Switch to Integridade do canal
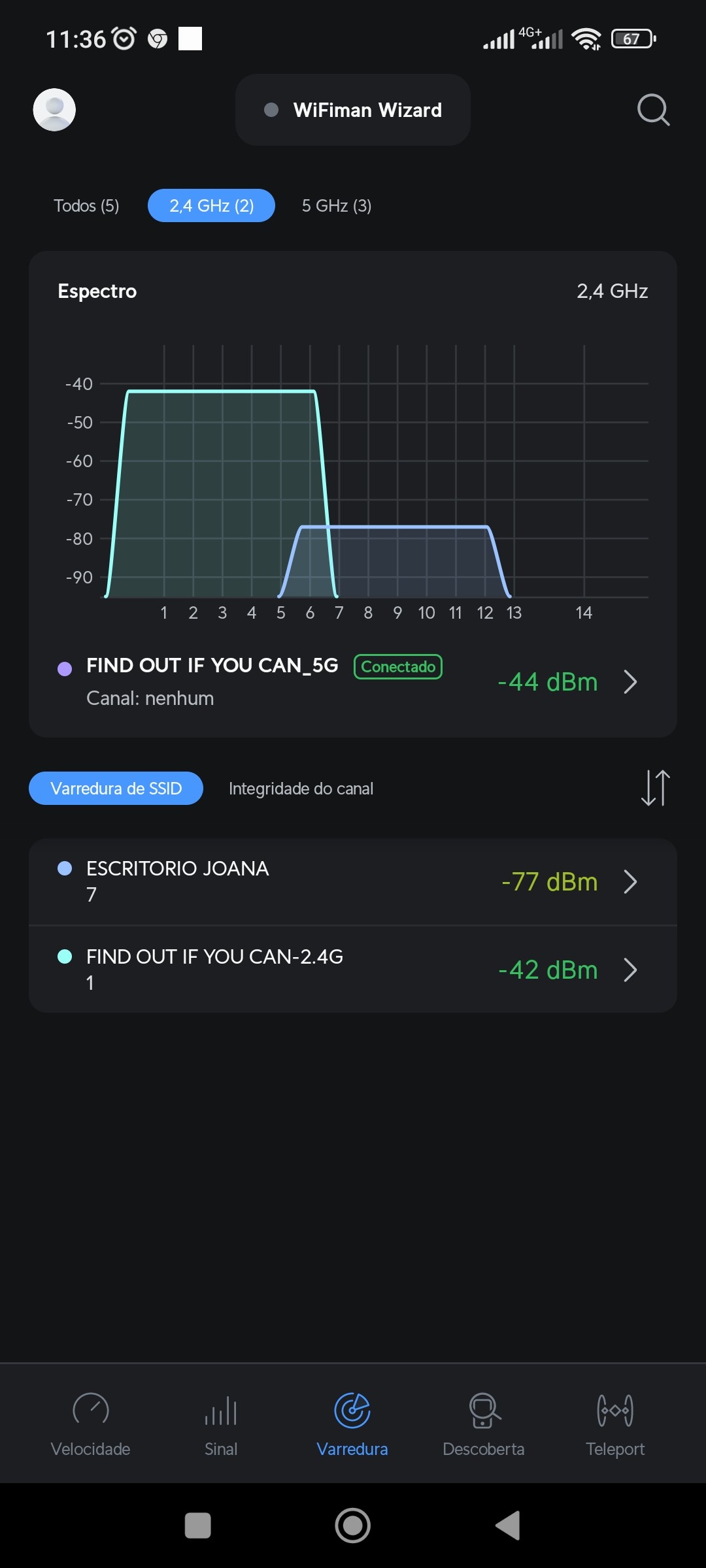This screenshot has width=706, height=1568. pyautogui.click(x=301, y=789)
